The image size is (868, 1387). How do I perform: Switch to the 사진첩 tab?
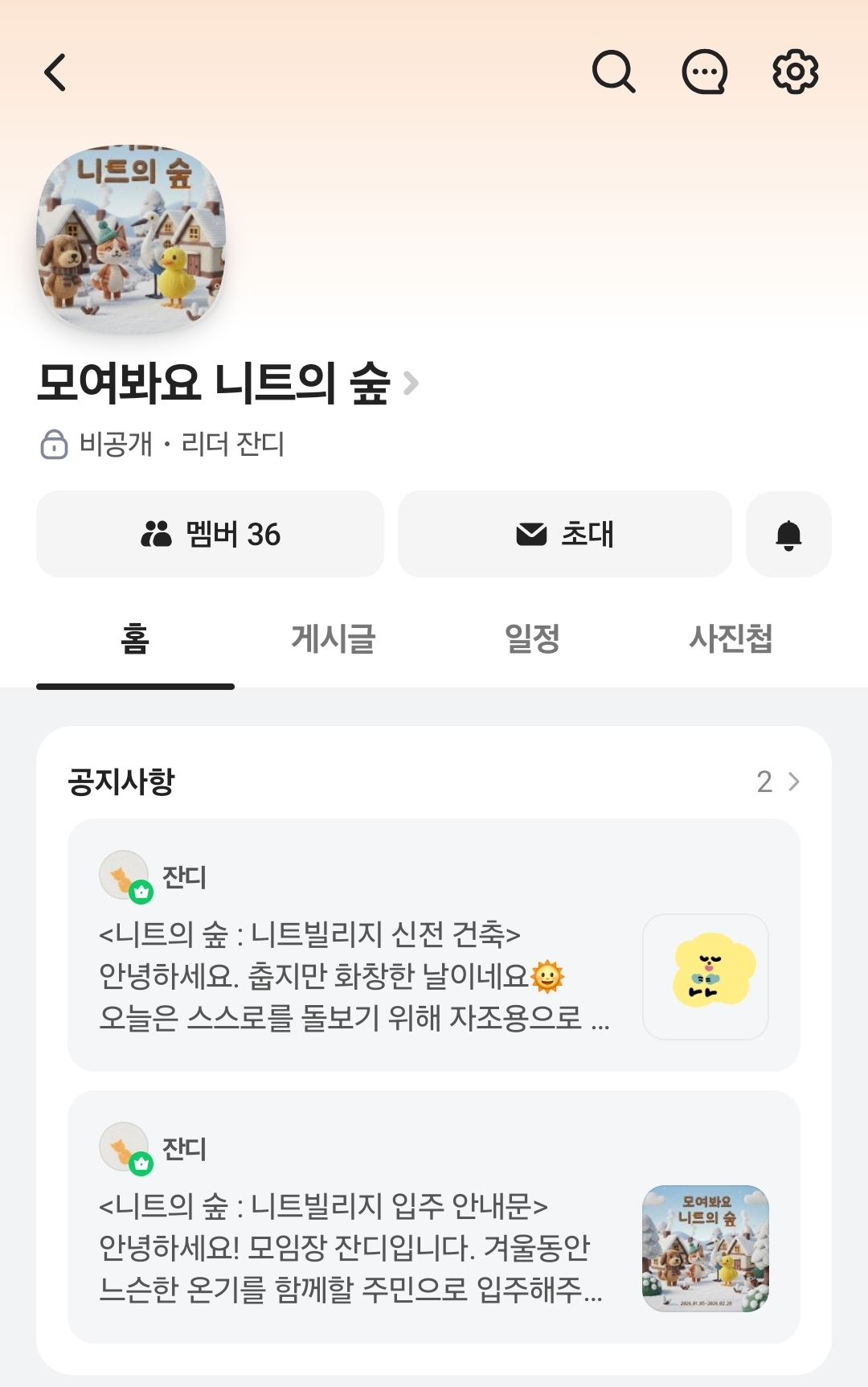(x=731, y=639)
